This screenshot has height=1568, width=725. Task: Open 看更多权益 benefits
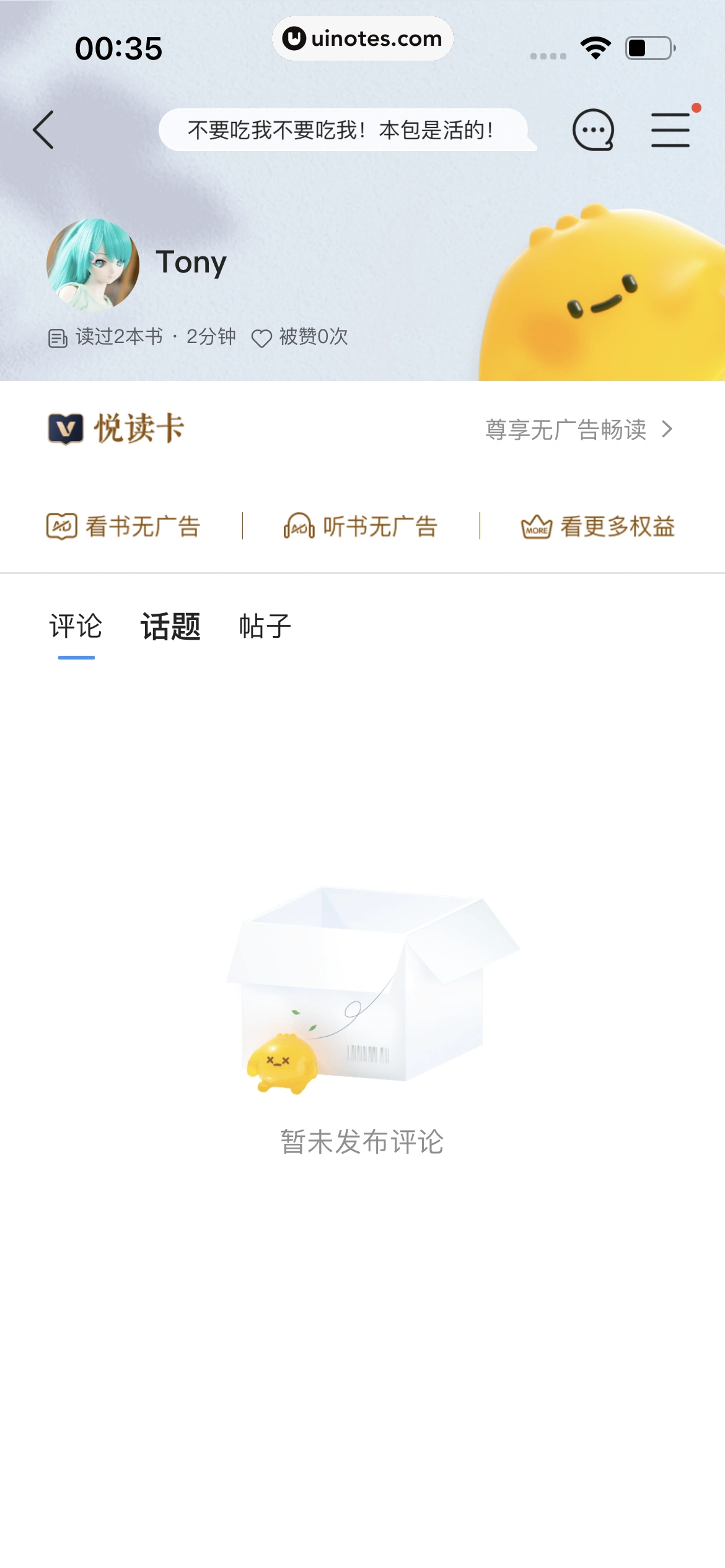598,526
